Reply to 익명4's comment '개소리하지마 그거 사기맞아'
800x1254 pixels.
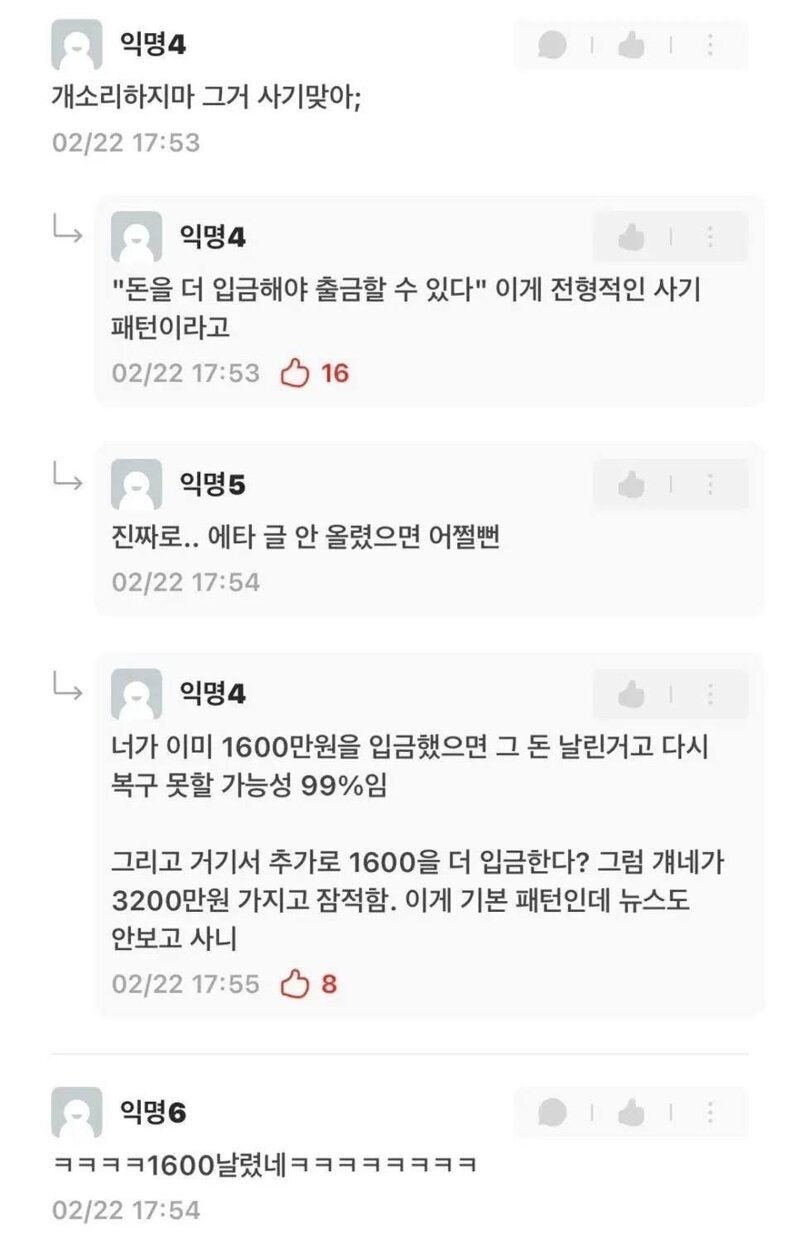click(x=552, y=45)
